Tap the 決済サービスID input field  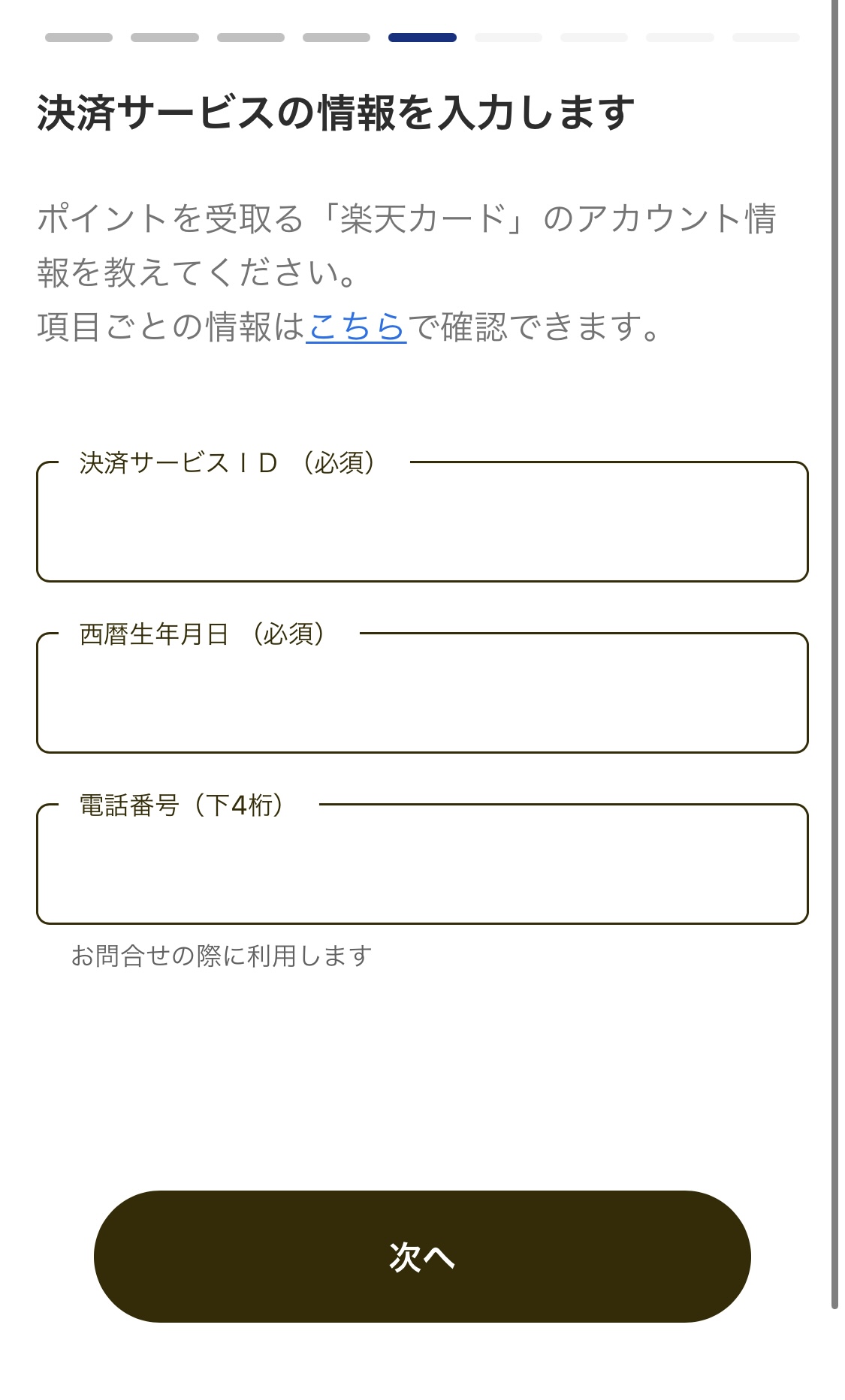point(422,522)
